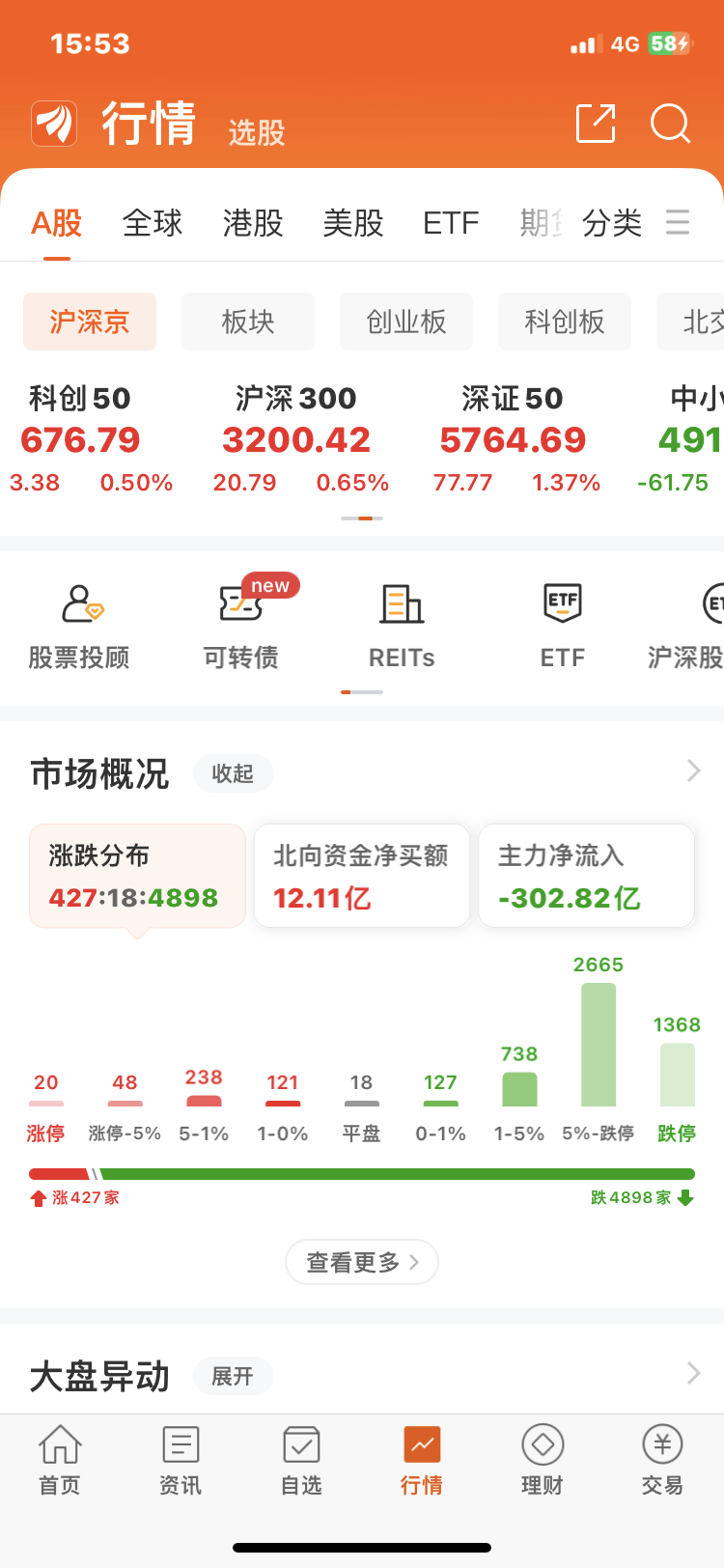Switch to the 选股 header tab
The height and width of the screenshot is (1568, 724).
(x=257, y=132)
